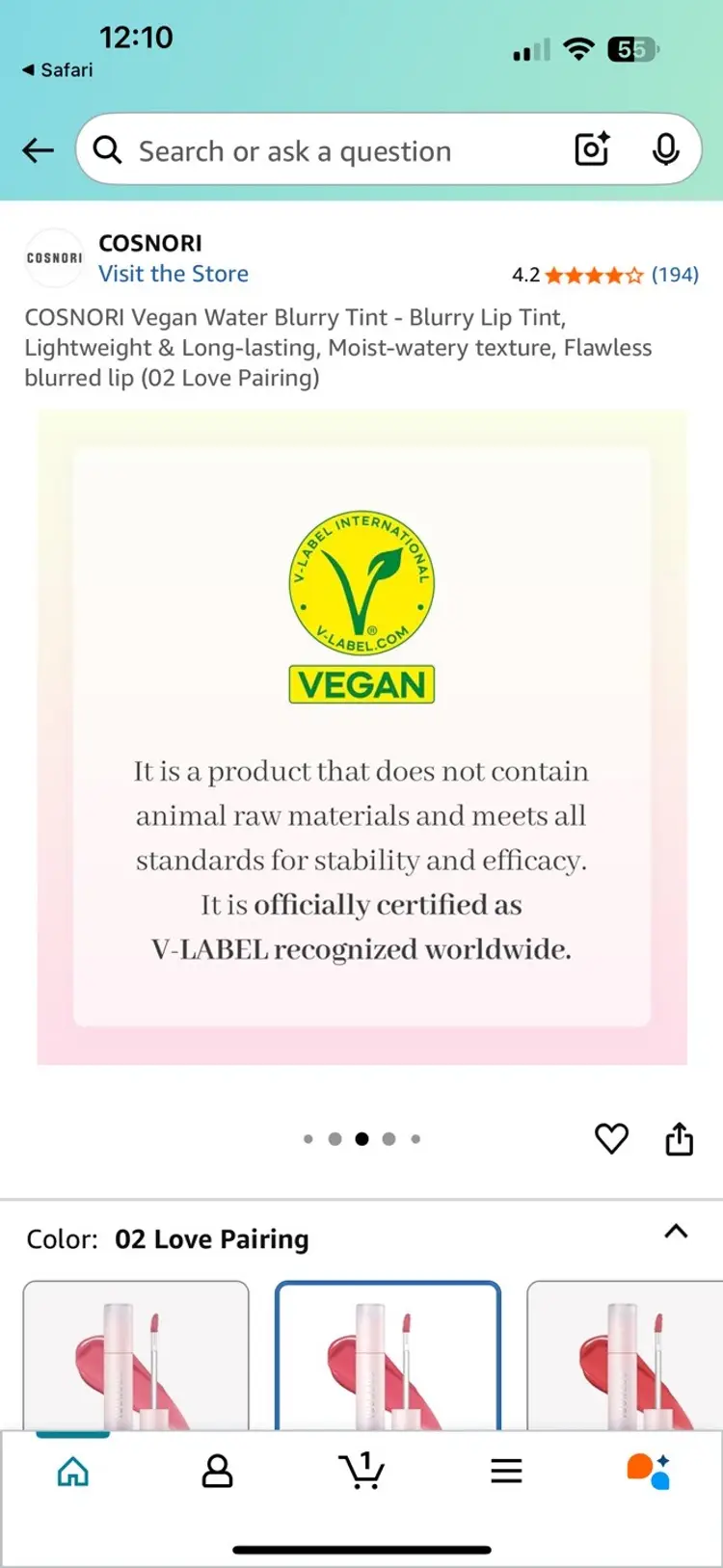Visit the COSNORI store
723x1568 pixels.
click(174, 274)
